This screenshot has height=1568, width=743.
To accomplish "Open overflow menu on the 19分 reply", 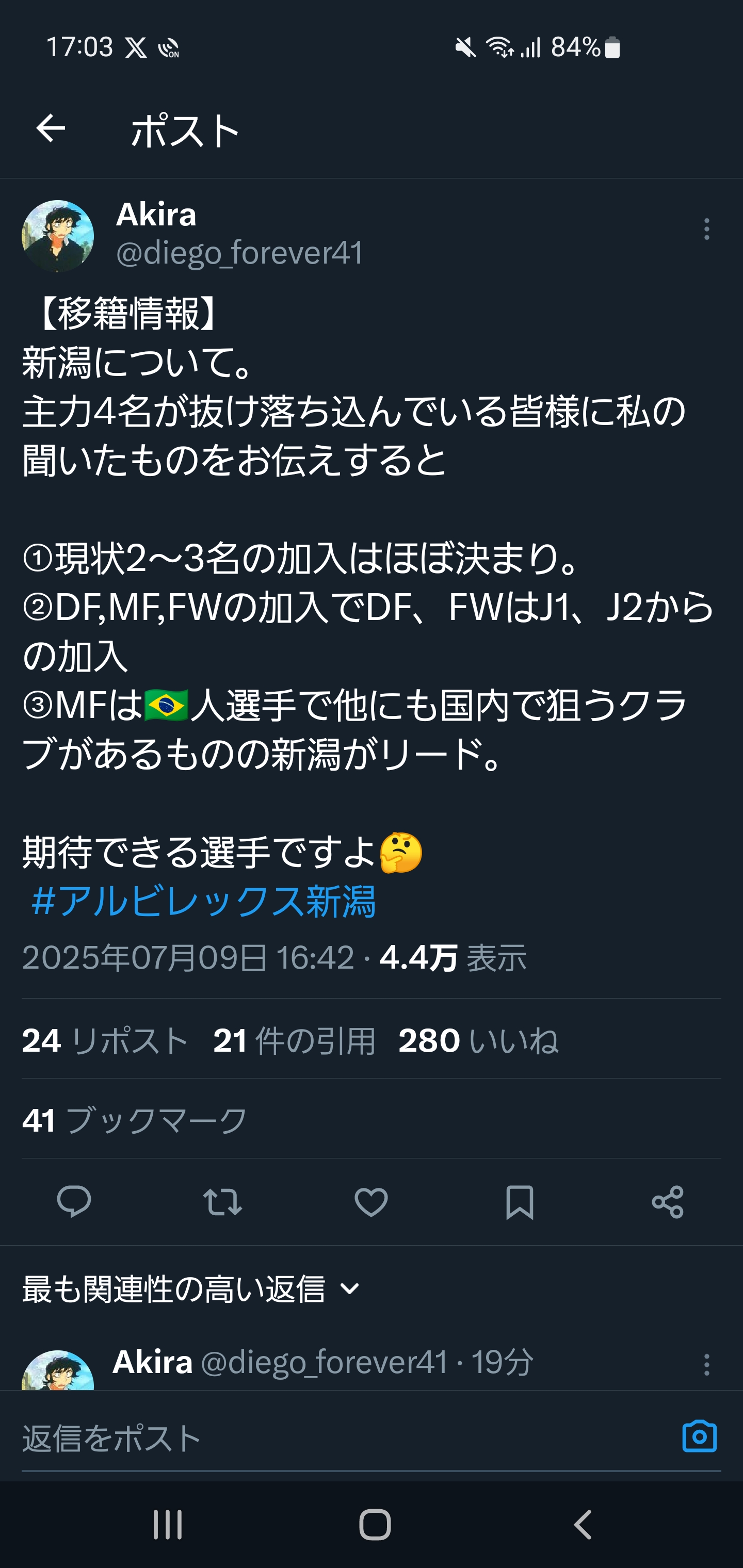I will [x=706, y=1364].
